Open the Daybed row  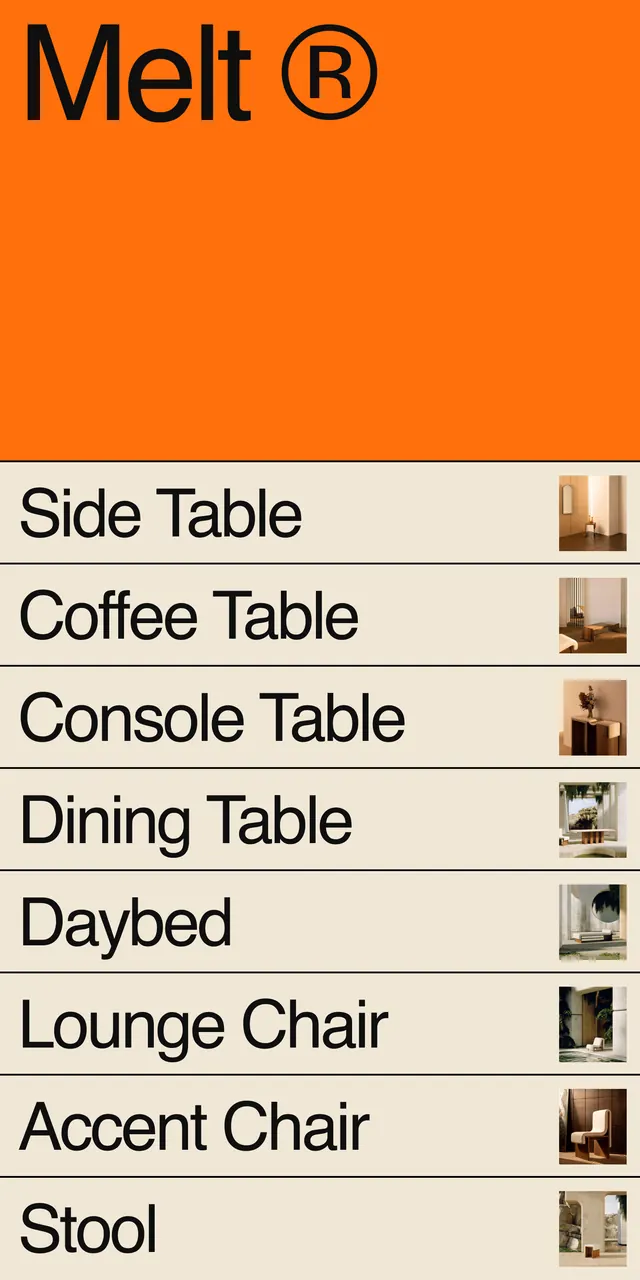(x=320, y=922)
